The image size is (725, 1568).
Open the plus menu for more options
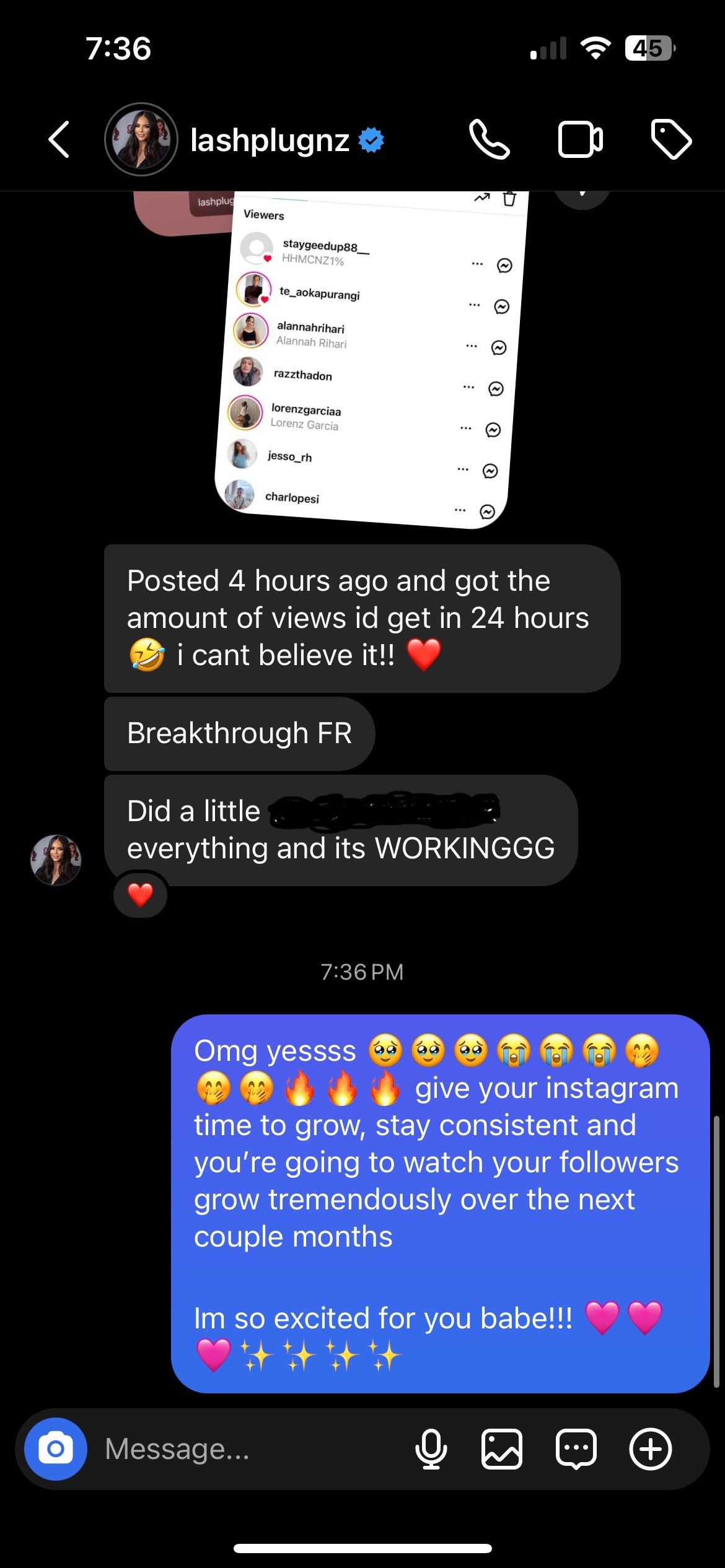650,1449
